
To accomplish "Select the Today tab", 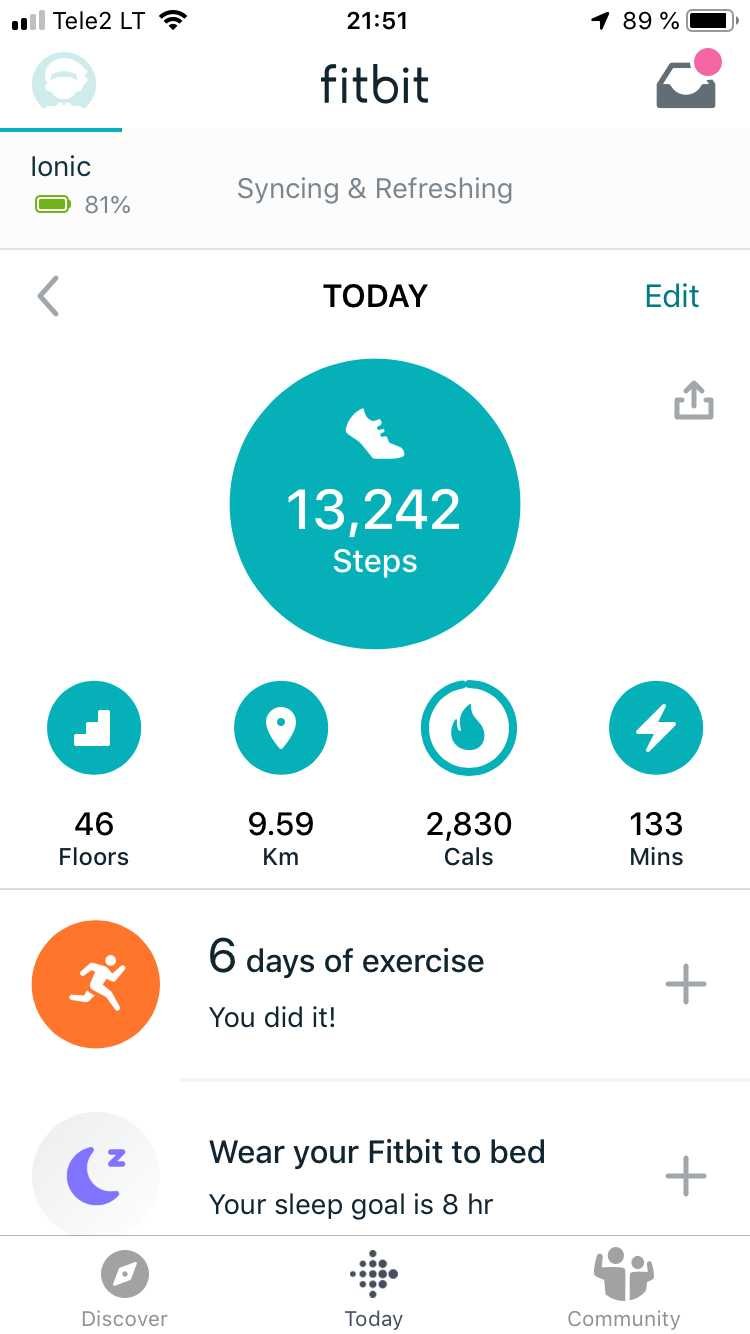I will pos(374,1289).
